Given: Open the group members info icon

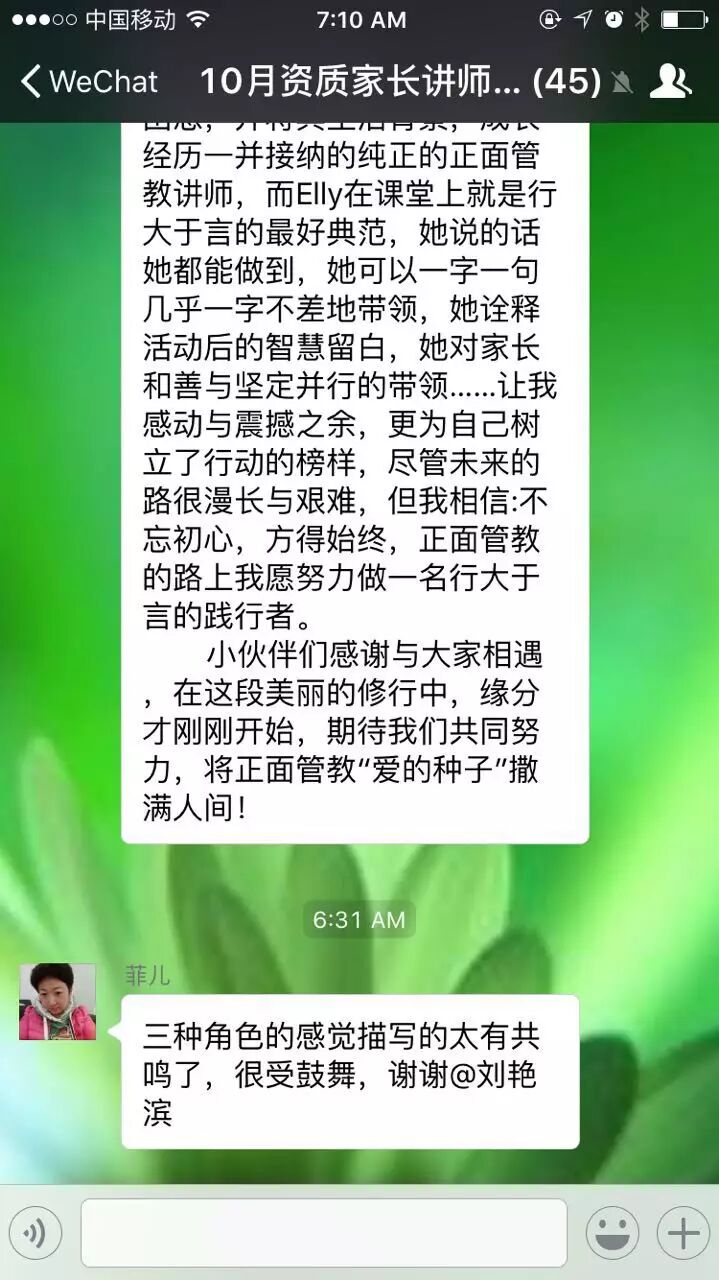Looking at the screenshot, I should pyautogui.click(x=670, y=81).
